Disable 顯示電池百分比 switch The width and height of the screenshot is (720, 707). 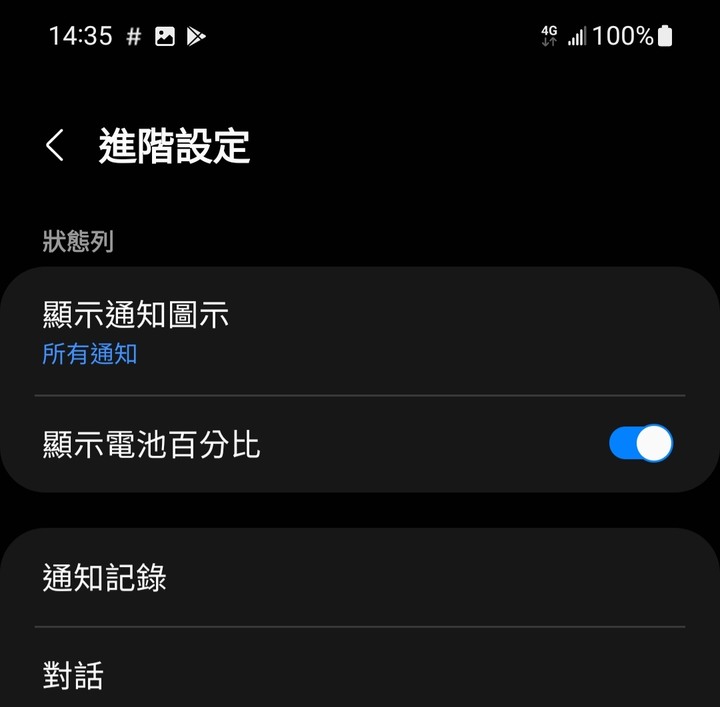point(640,444)
